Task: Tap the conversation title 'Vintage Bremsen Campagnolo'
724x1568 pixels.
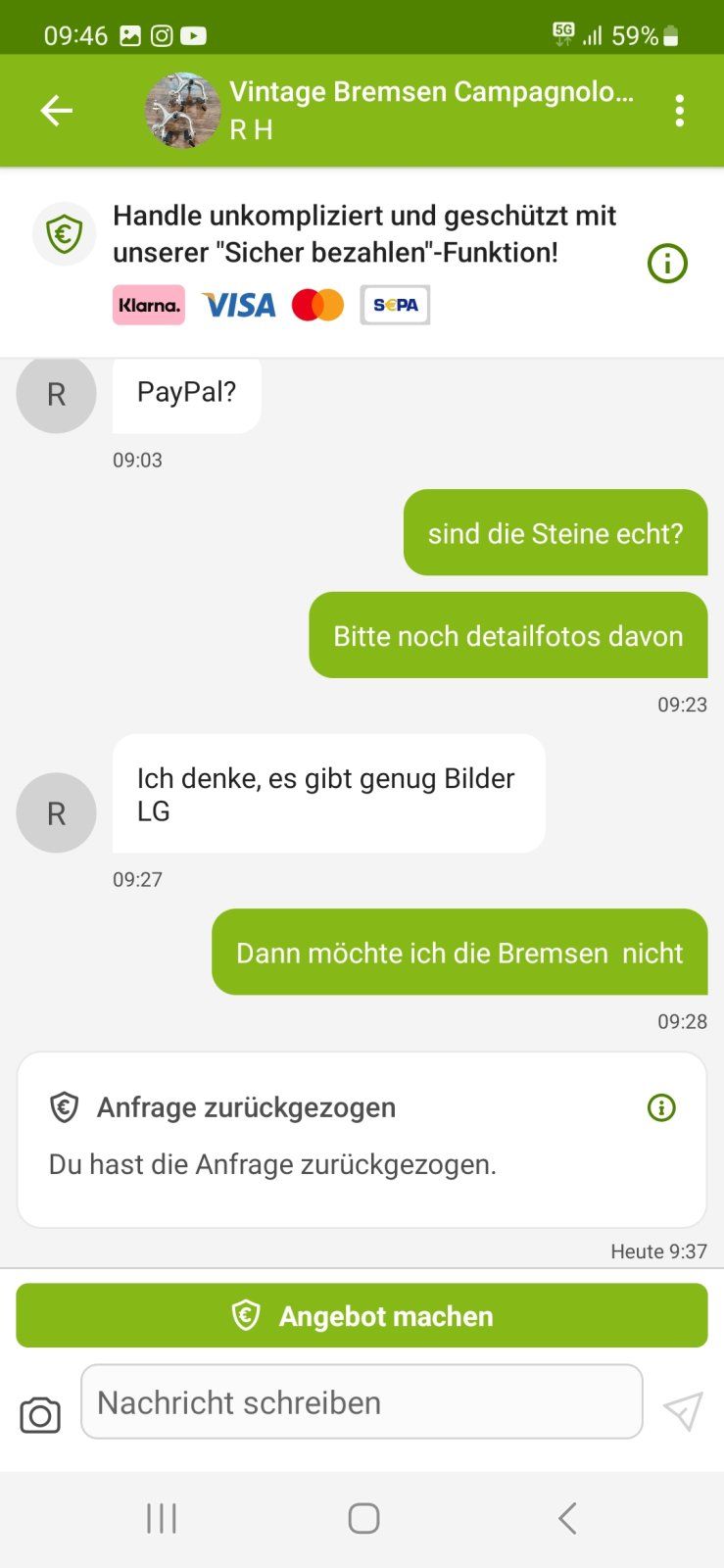Action: coord(431,91)
